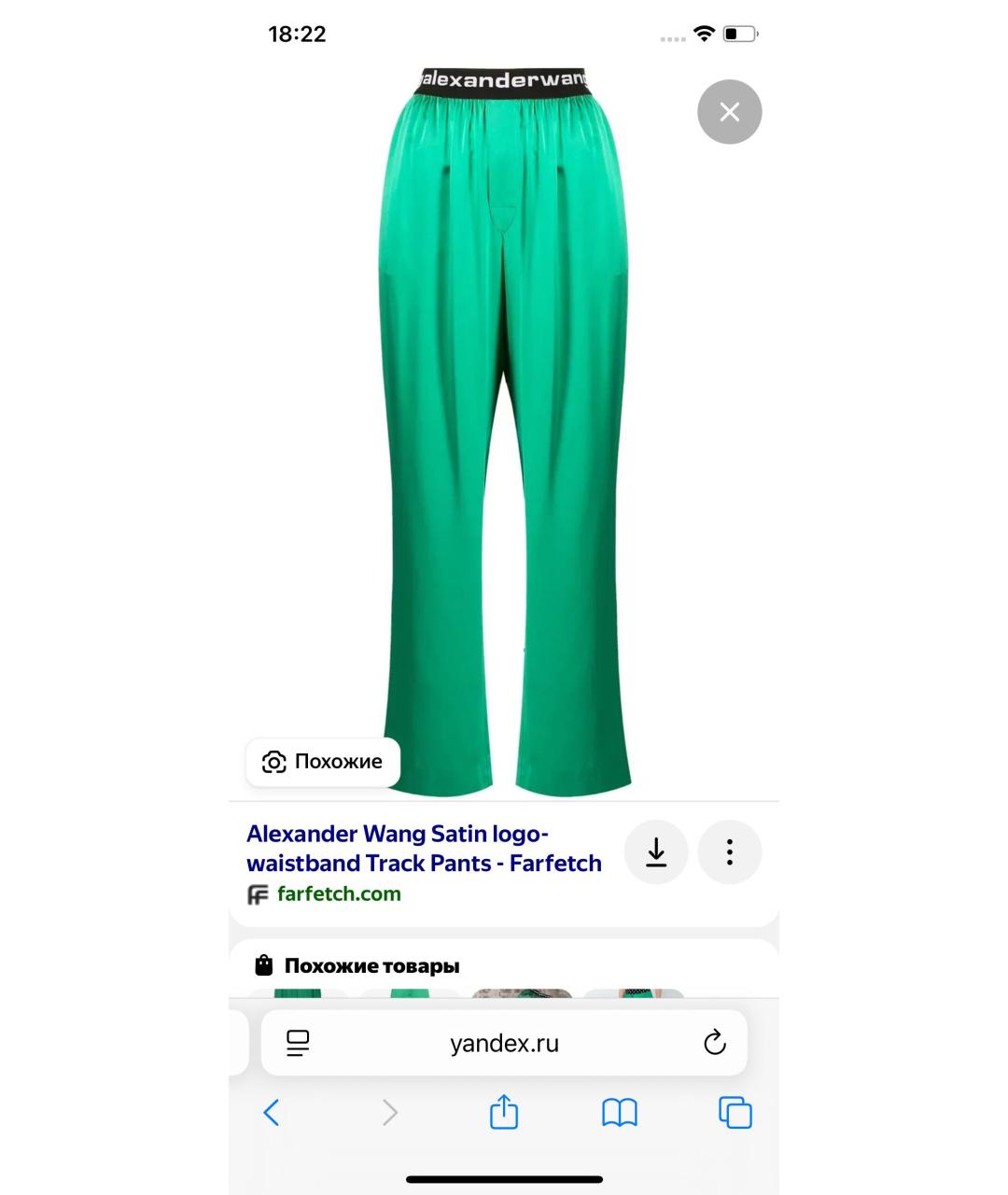The height and width of the screenshot is (1195, 1008).
Task: Open the three-dot overflow menu
Action: click(729, 852)
